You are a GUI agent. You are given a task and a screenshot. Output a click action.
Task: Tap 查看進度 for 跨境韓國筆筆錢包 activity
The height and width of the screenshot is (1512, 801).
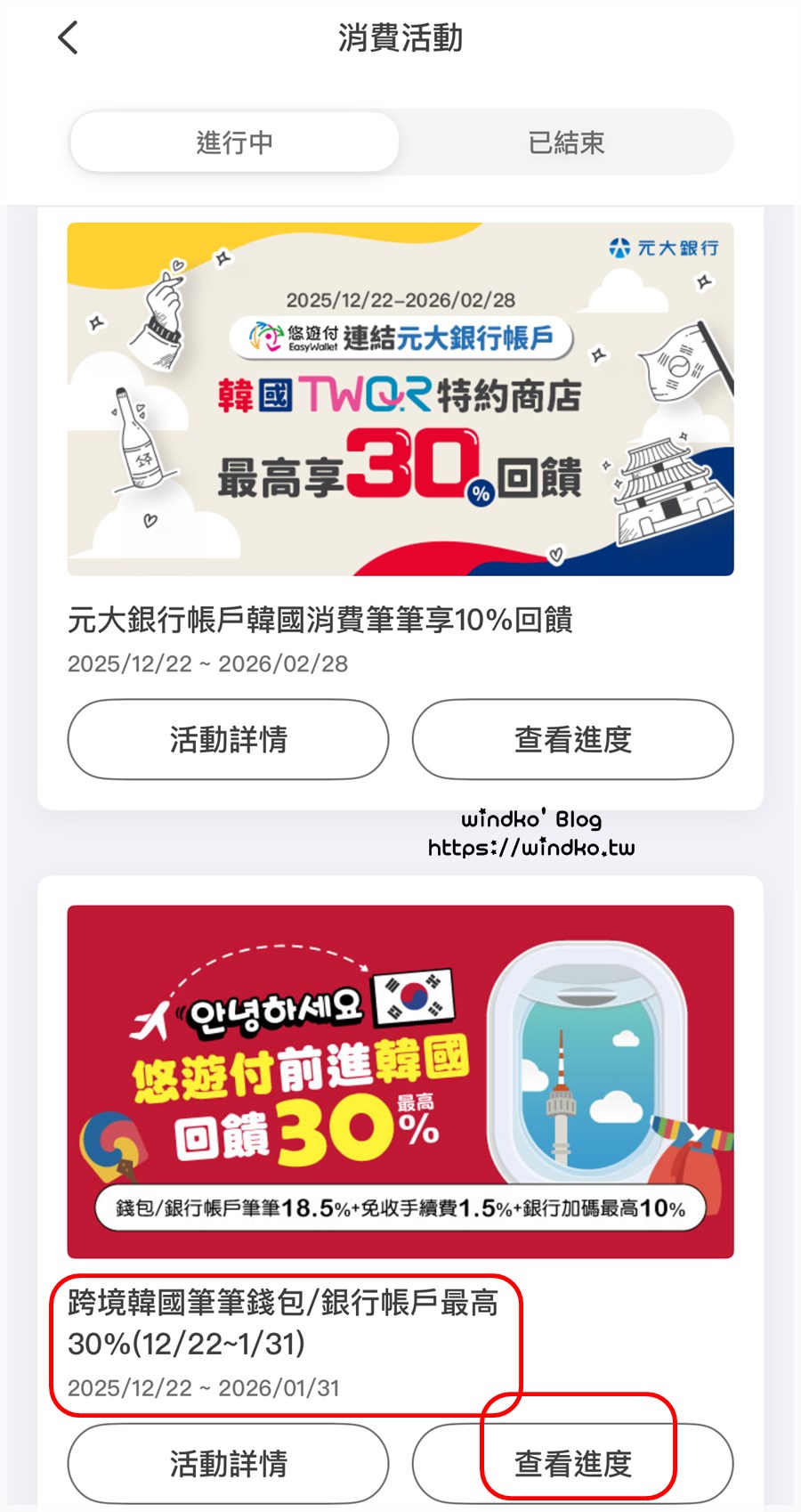tap(572, 1463)
